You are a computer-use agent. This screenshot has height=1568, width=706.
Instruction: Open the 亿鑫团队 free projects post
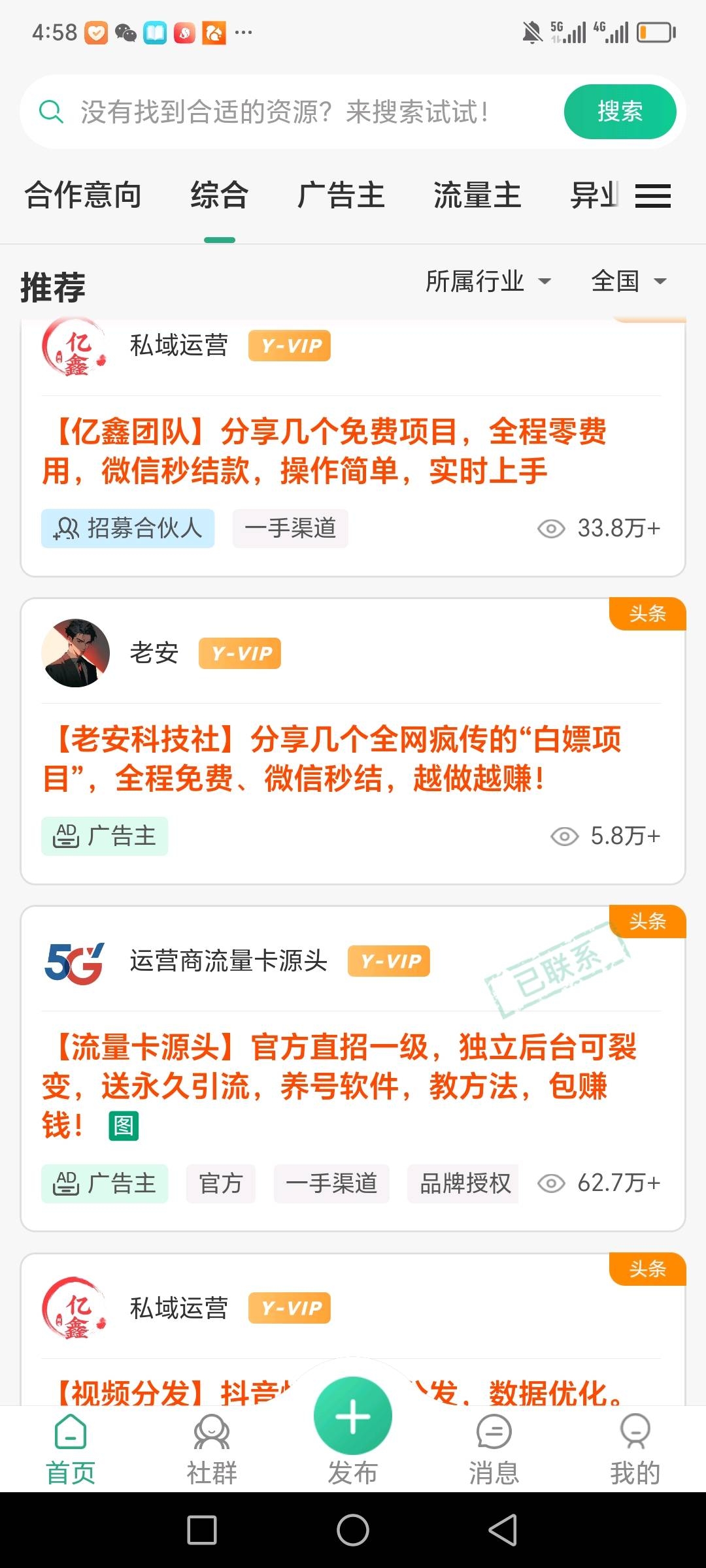point(325,451)
